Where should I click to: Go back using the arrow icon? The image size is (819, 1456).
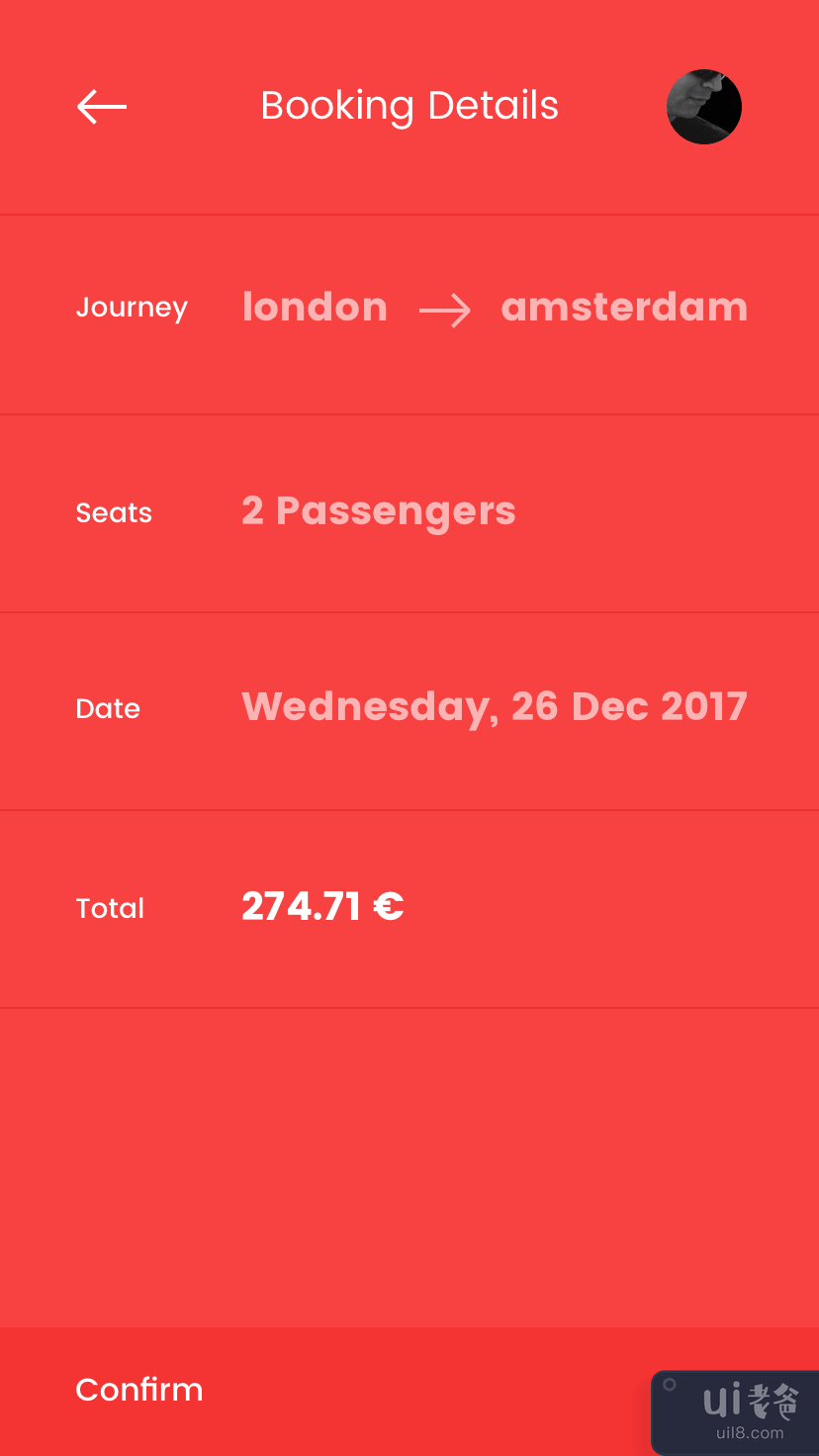point(102,107)
